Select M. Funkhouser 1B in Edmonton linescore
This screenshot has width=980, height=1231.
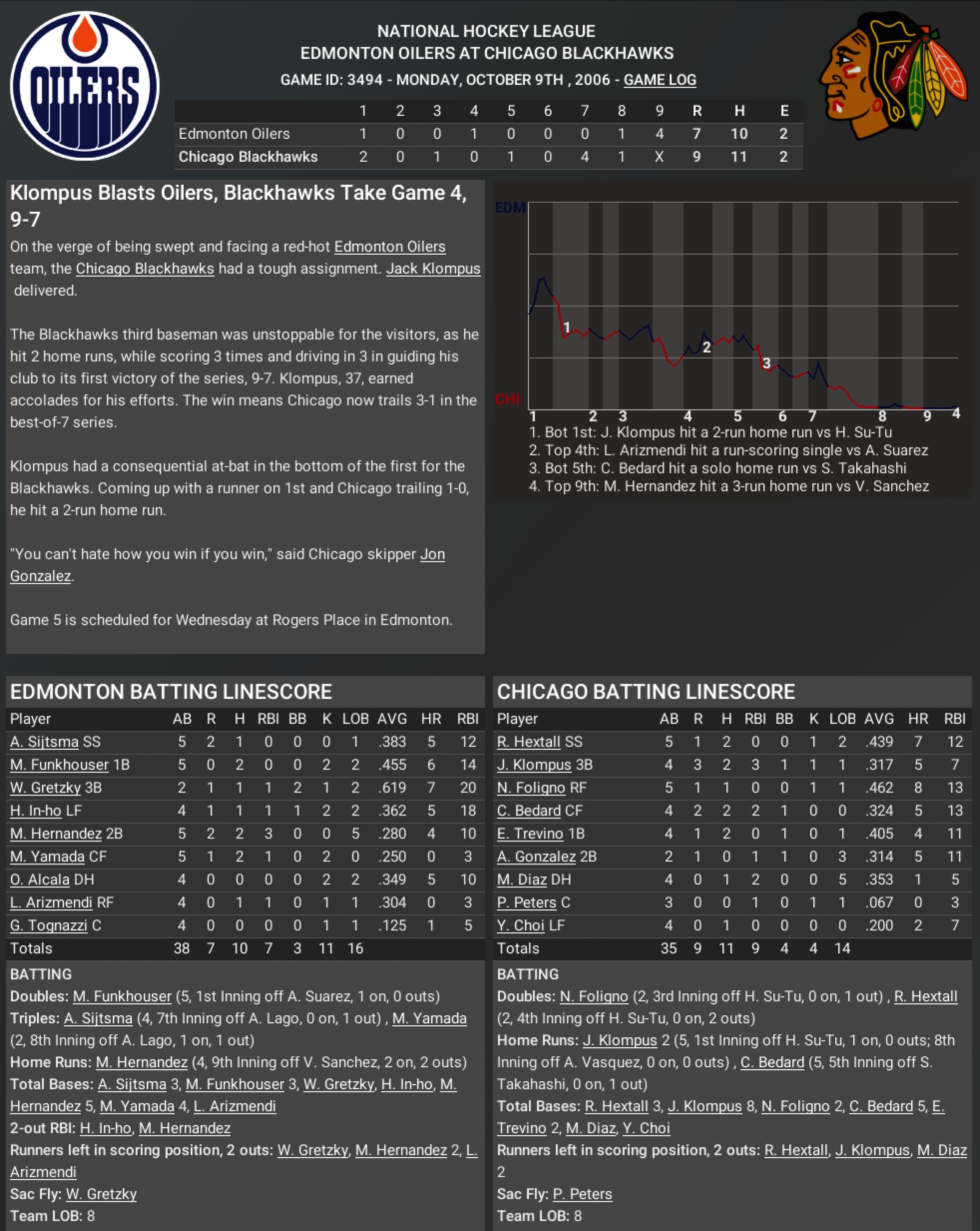point(59,765)
